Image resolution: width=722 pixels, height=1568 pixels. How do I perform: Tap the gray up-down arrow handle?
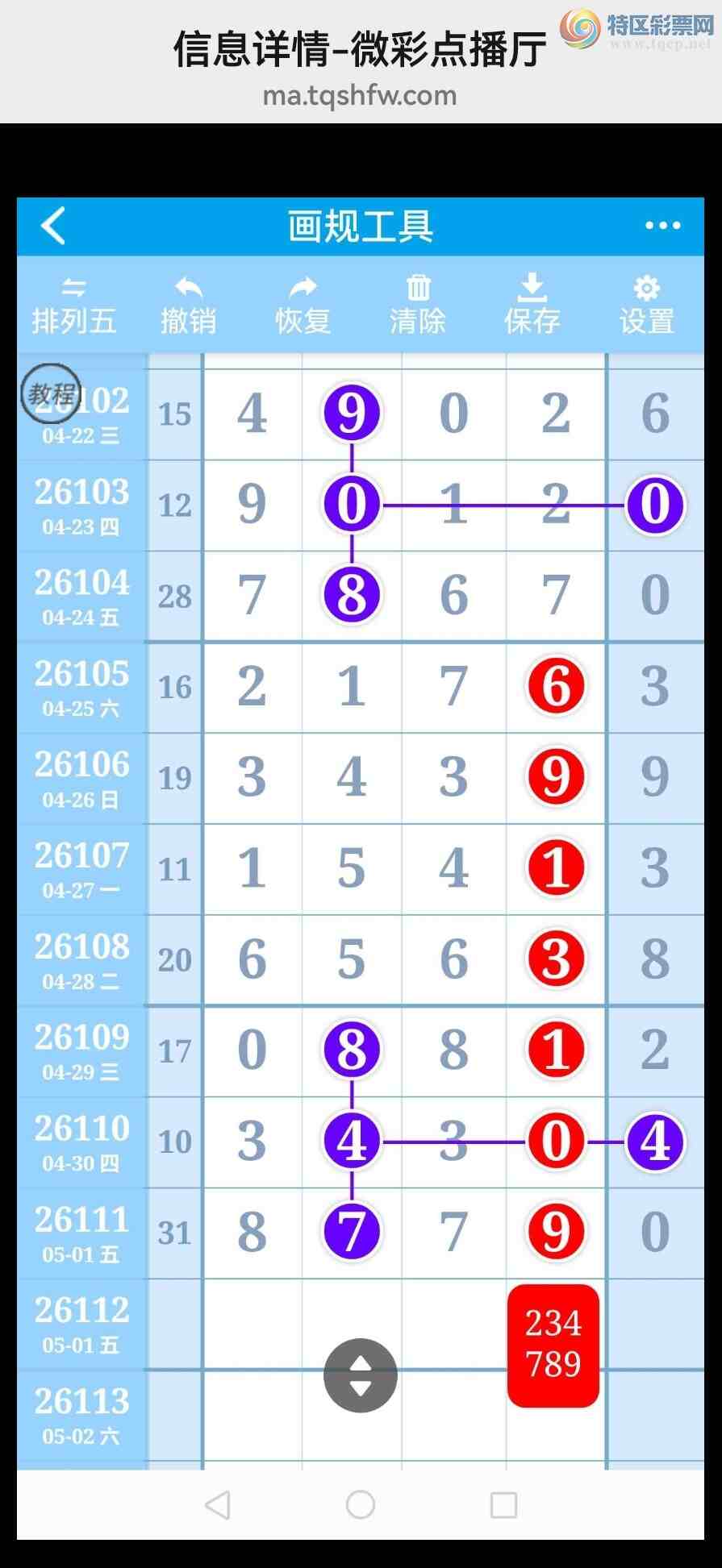360,1375
